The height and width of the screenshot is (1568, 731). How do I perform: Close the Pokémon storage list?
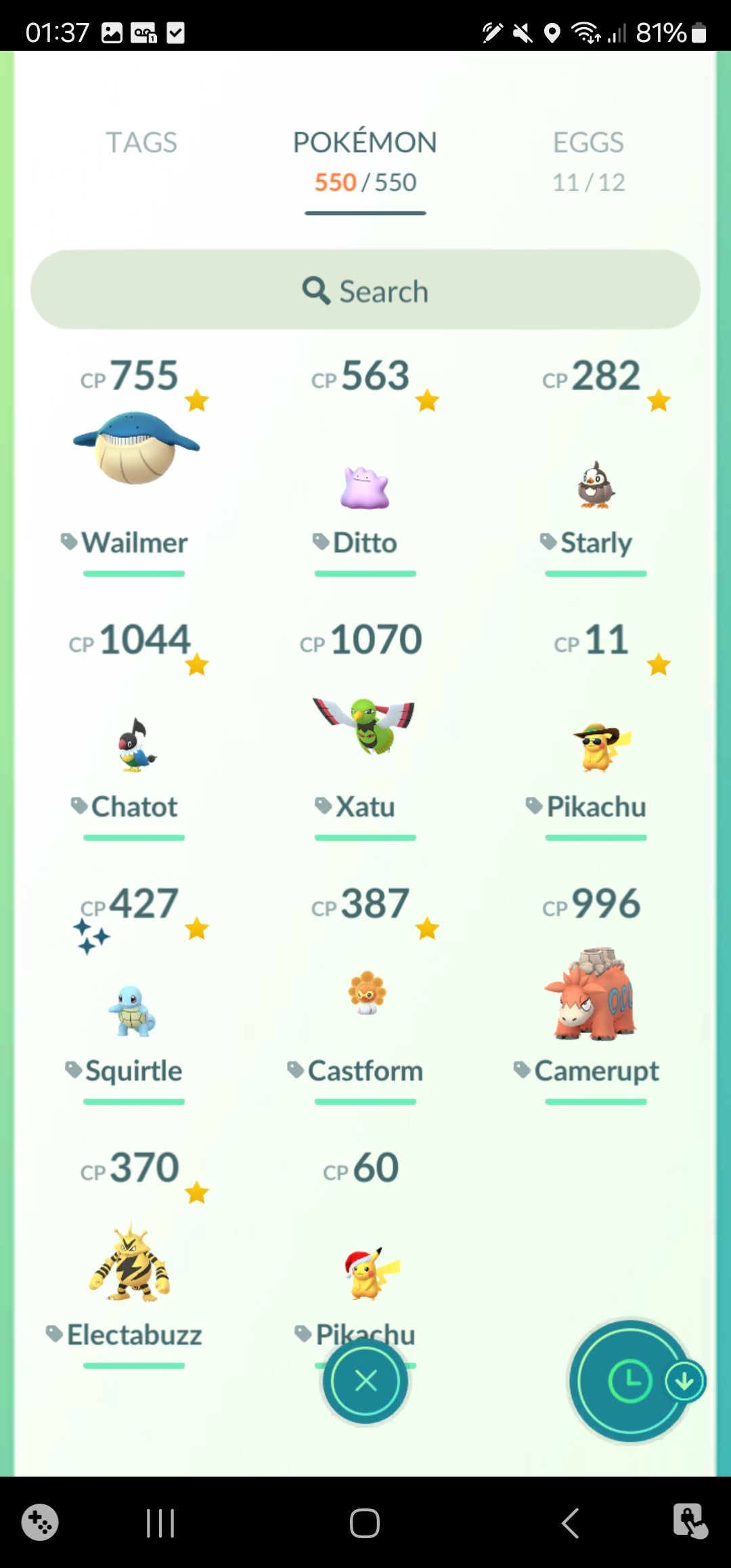pos(365,1380)
